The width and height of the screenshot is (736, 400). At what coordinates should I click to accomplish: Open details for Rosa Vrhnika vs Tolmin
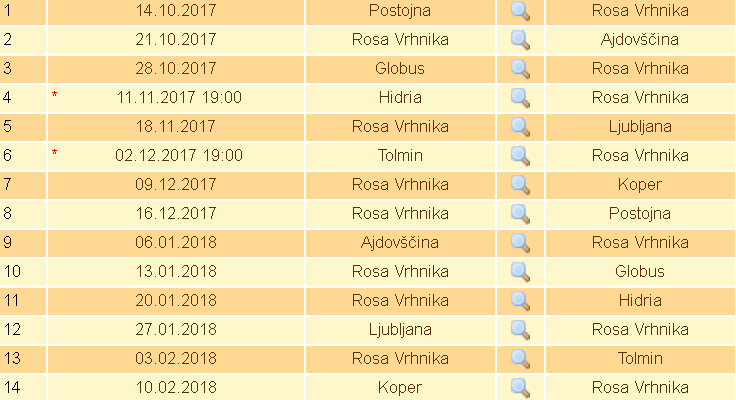[520, 359]
